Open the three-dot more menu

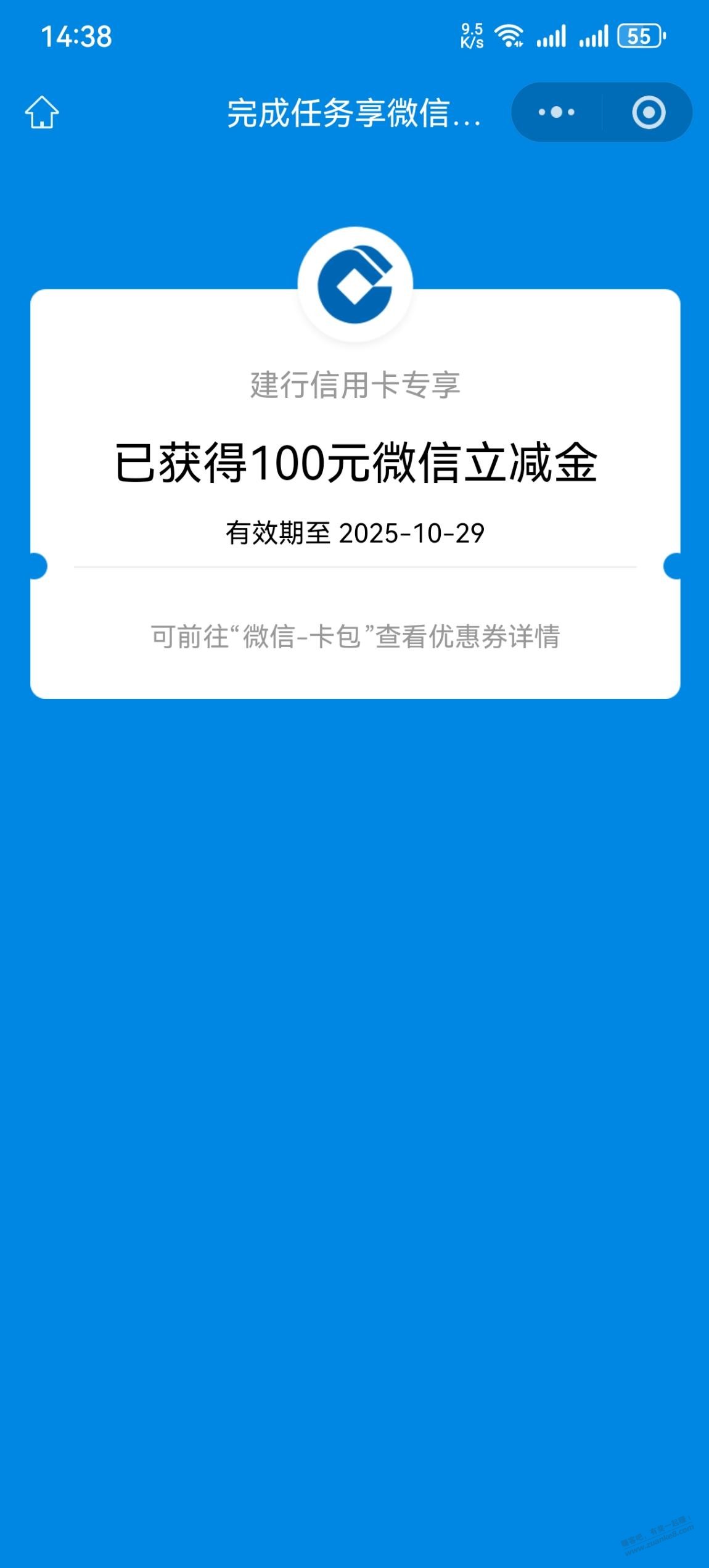556,112
